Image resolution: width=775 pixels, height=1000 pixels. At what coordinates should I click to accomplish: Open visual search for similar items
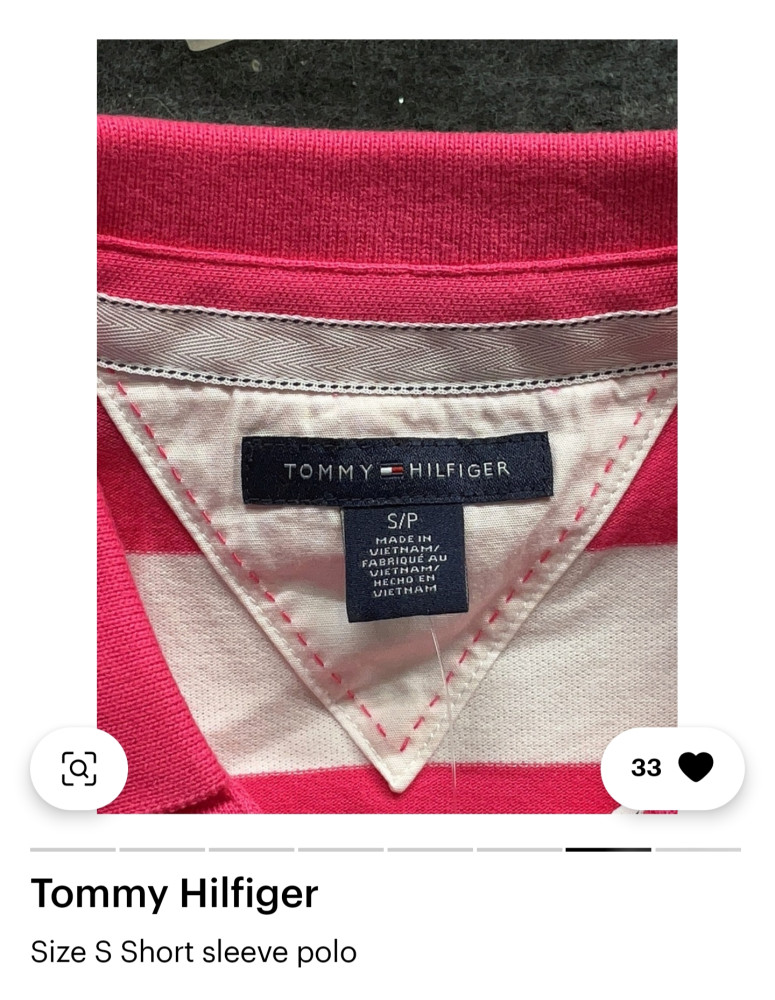click(x=79, y=768)
